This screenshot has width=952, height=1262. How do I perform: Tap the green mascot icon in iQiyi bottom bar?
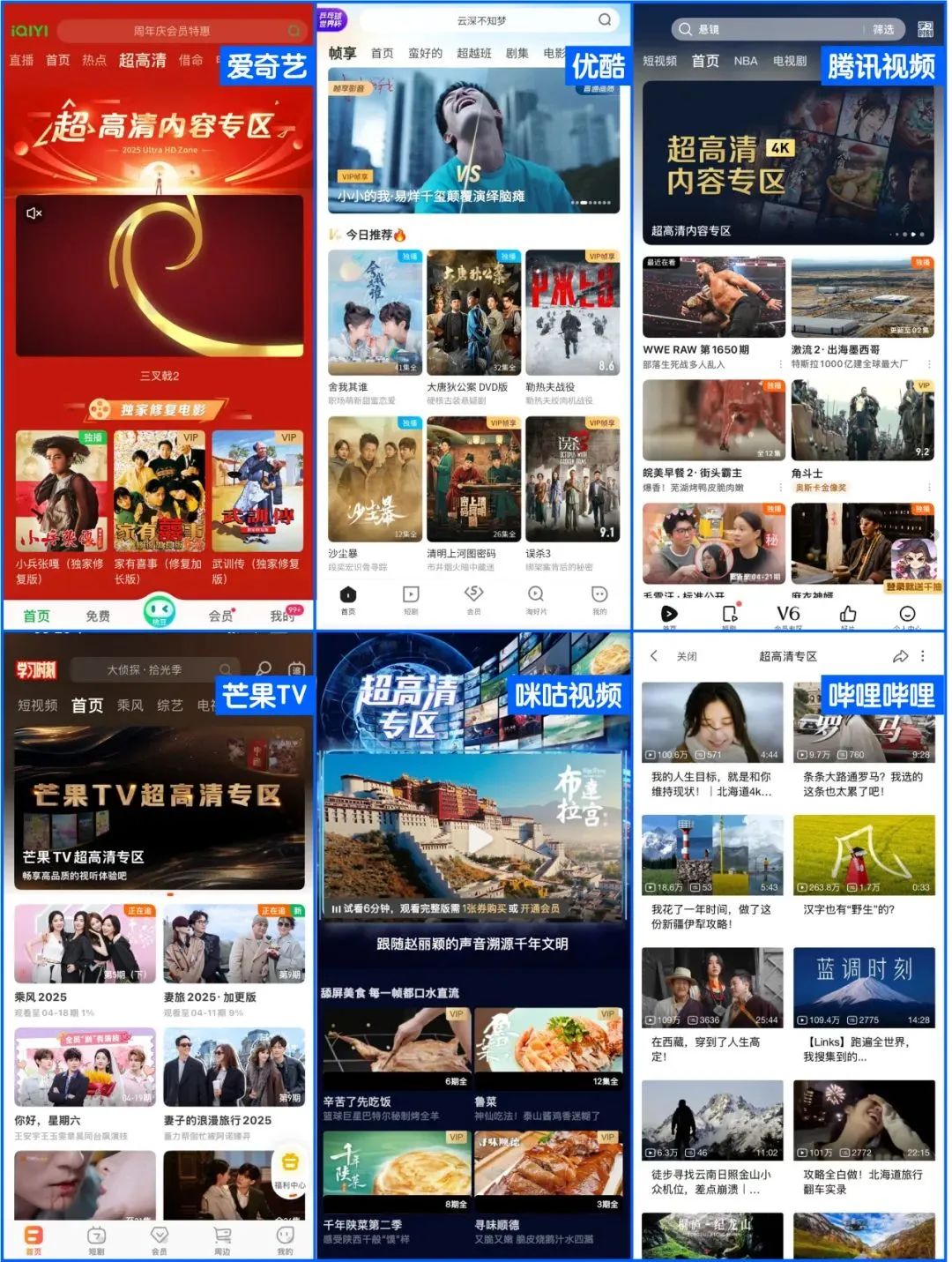[159, 609]
